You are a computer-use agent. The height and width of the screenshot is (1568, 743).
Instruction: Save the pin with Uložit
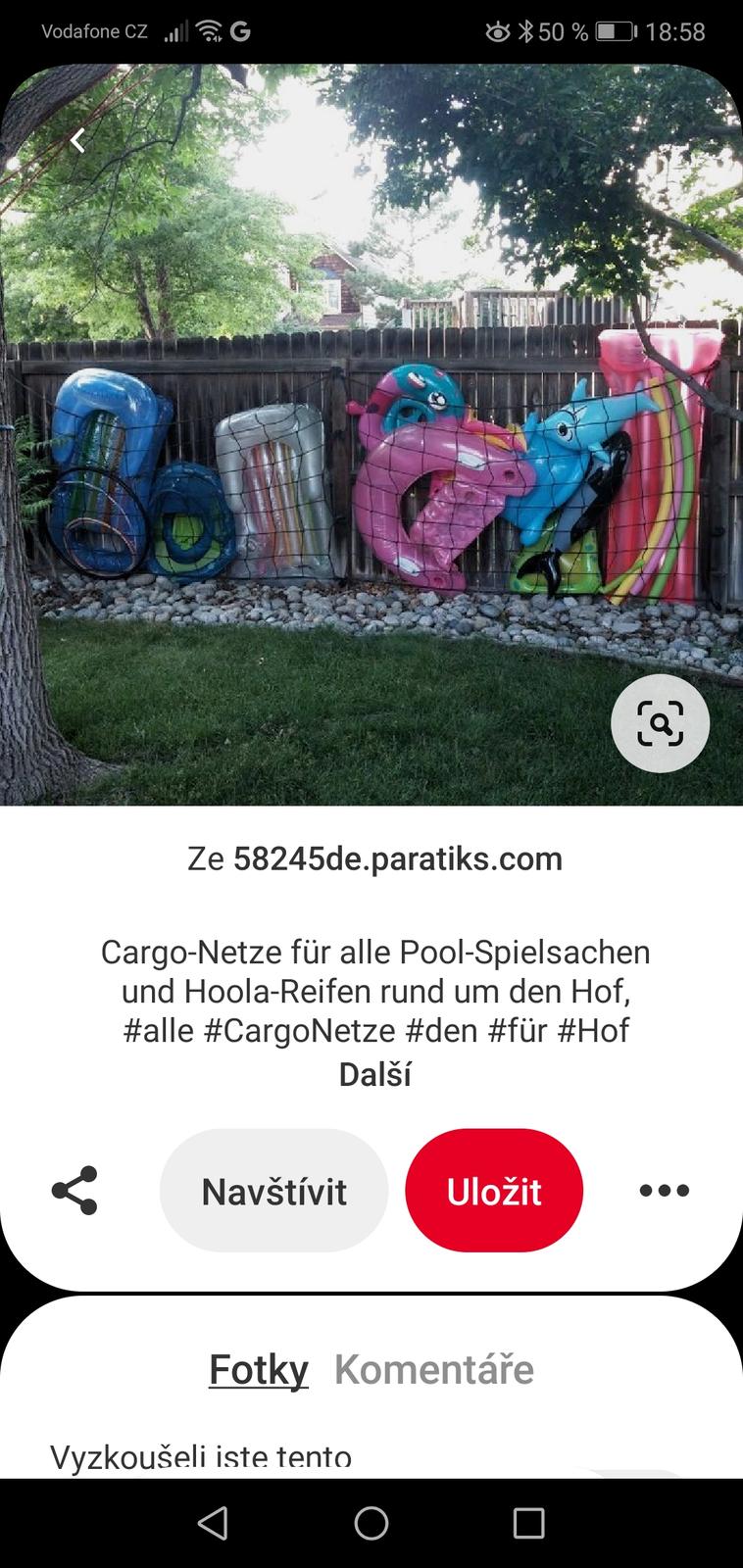coord(494,1191)
